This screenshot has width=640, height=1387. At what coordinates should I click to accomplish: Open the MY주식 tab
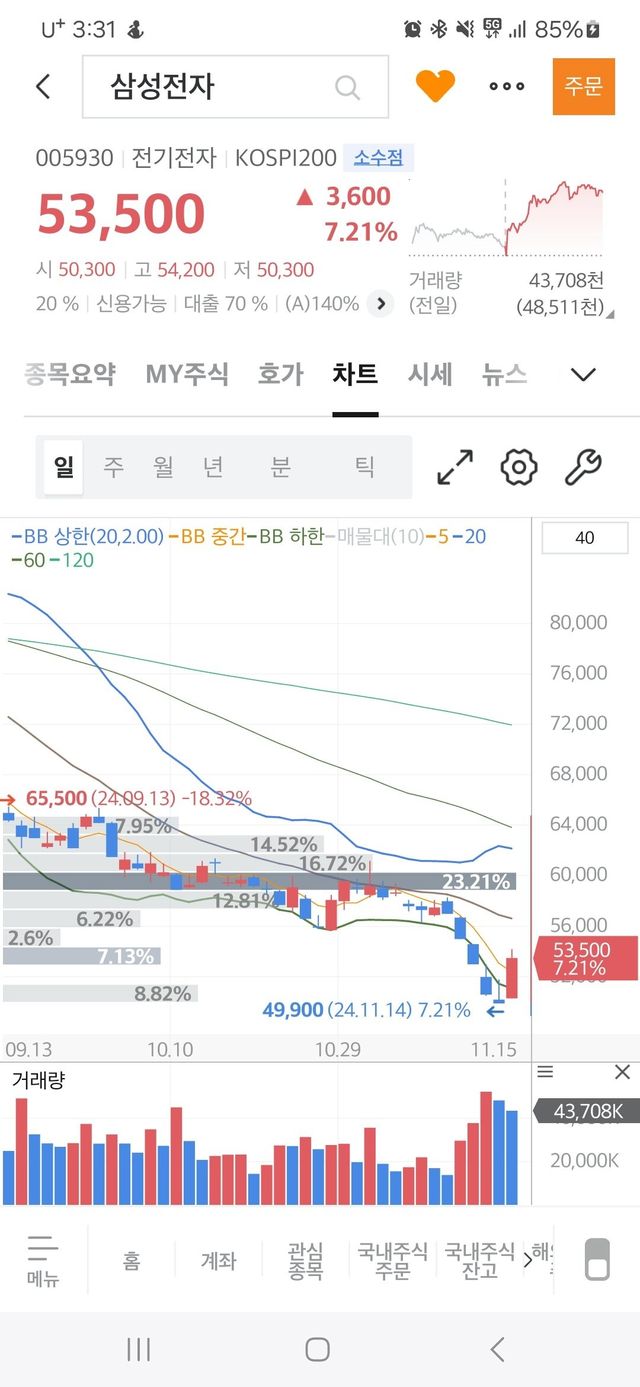point(187,375)
